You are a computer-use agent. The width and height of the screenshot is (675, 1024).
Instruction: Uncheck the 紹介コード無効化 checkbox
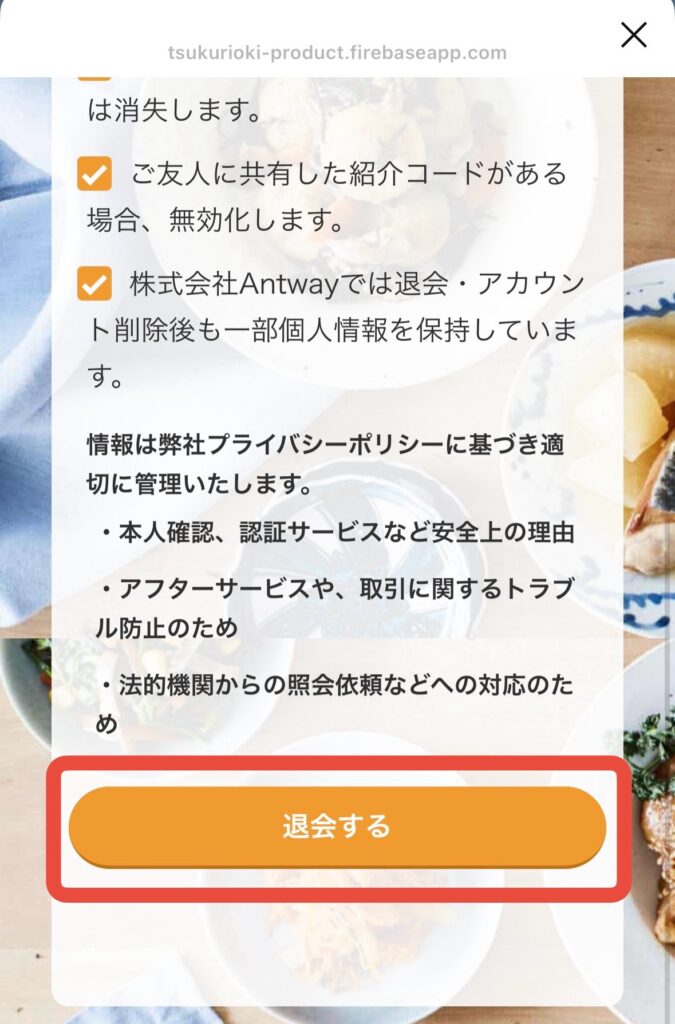(x=94, y=175)
